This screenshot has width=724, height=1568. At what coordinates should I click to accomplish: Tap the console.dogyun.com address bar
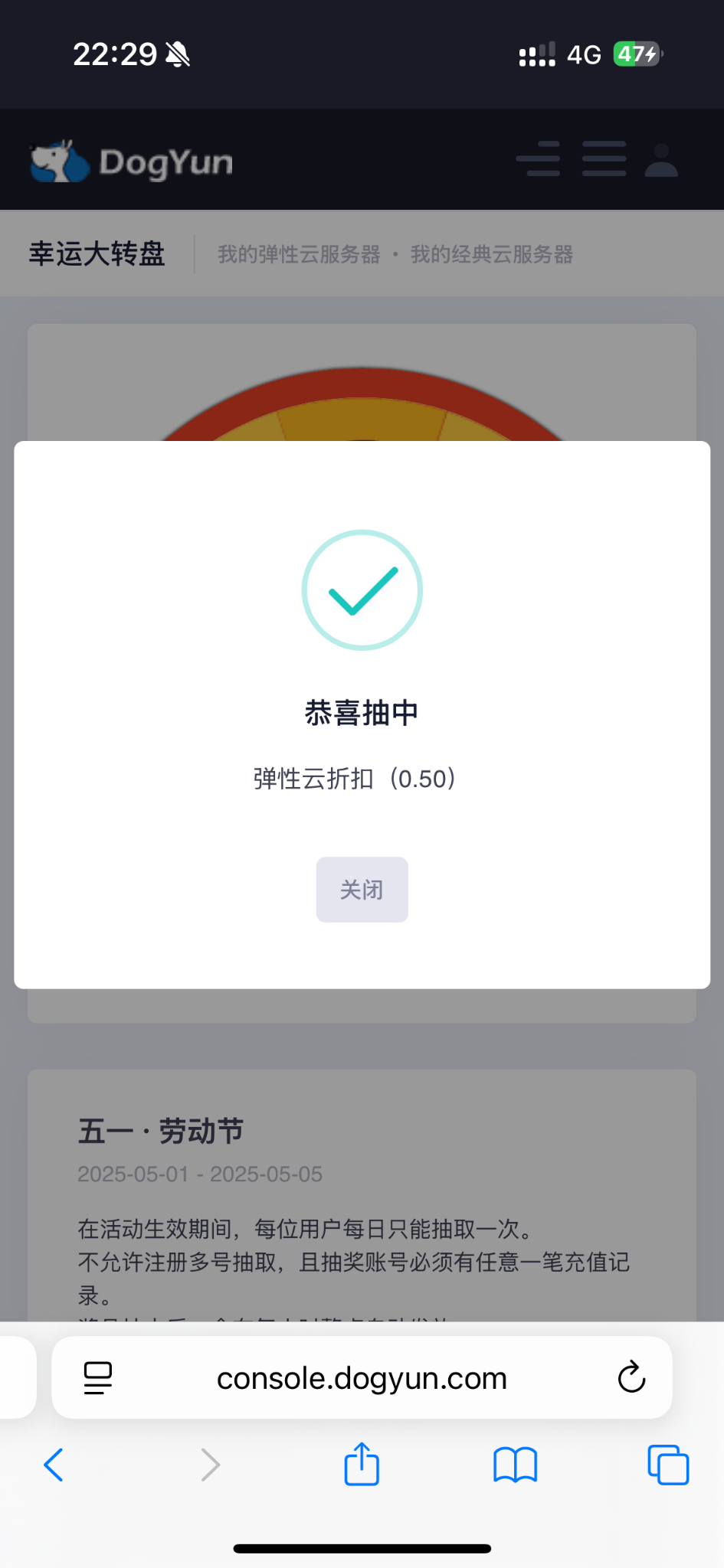tap(362, 1378)
